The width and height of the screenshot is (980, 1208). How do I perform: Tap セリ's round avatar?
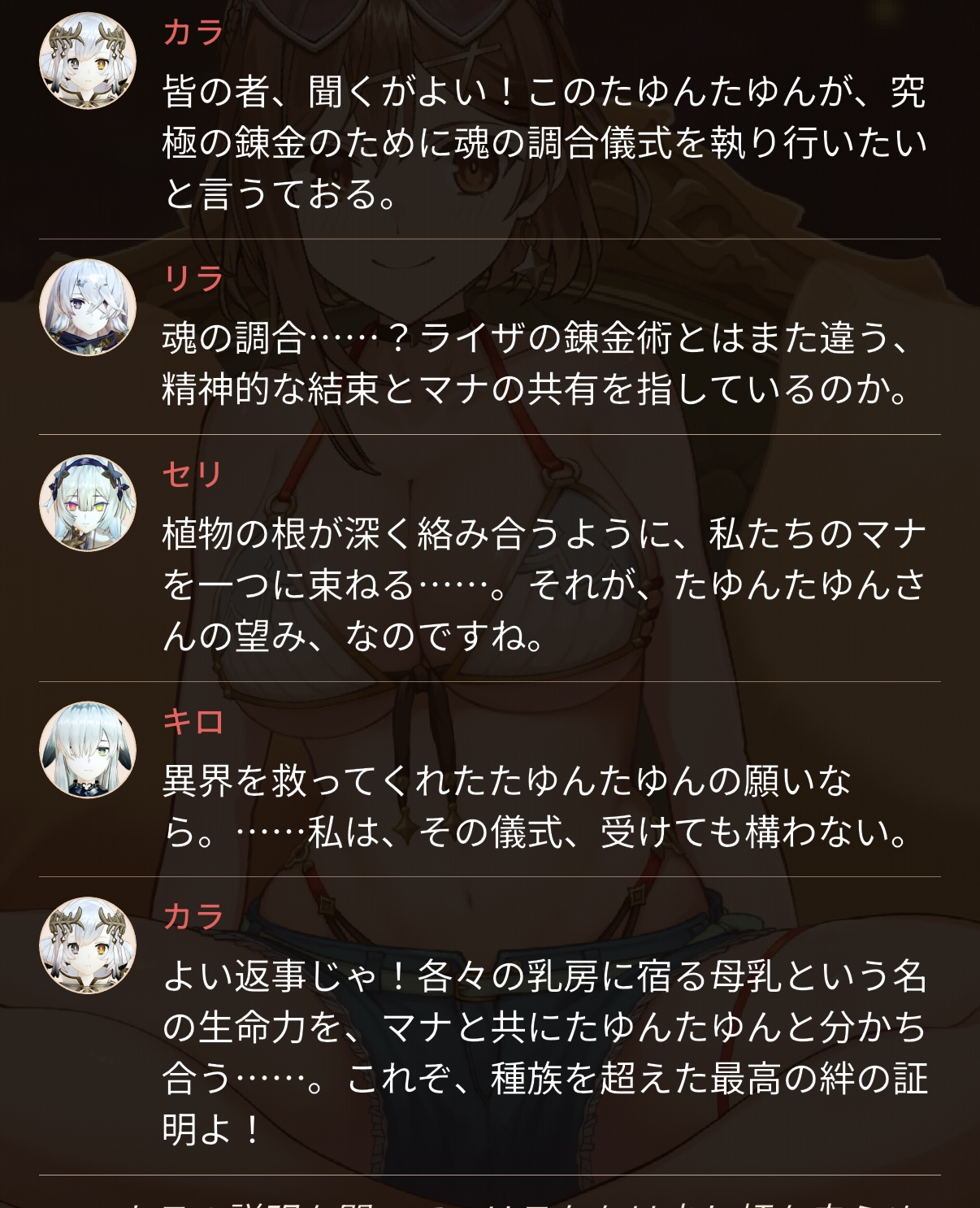(x=88, y=503)
